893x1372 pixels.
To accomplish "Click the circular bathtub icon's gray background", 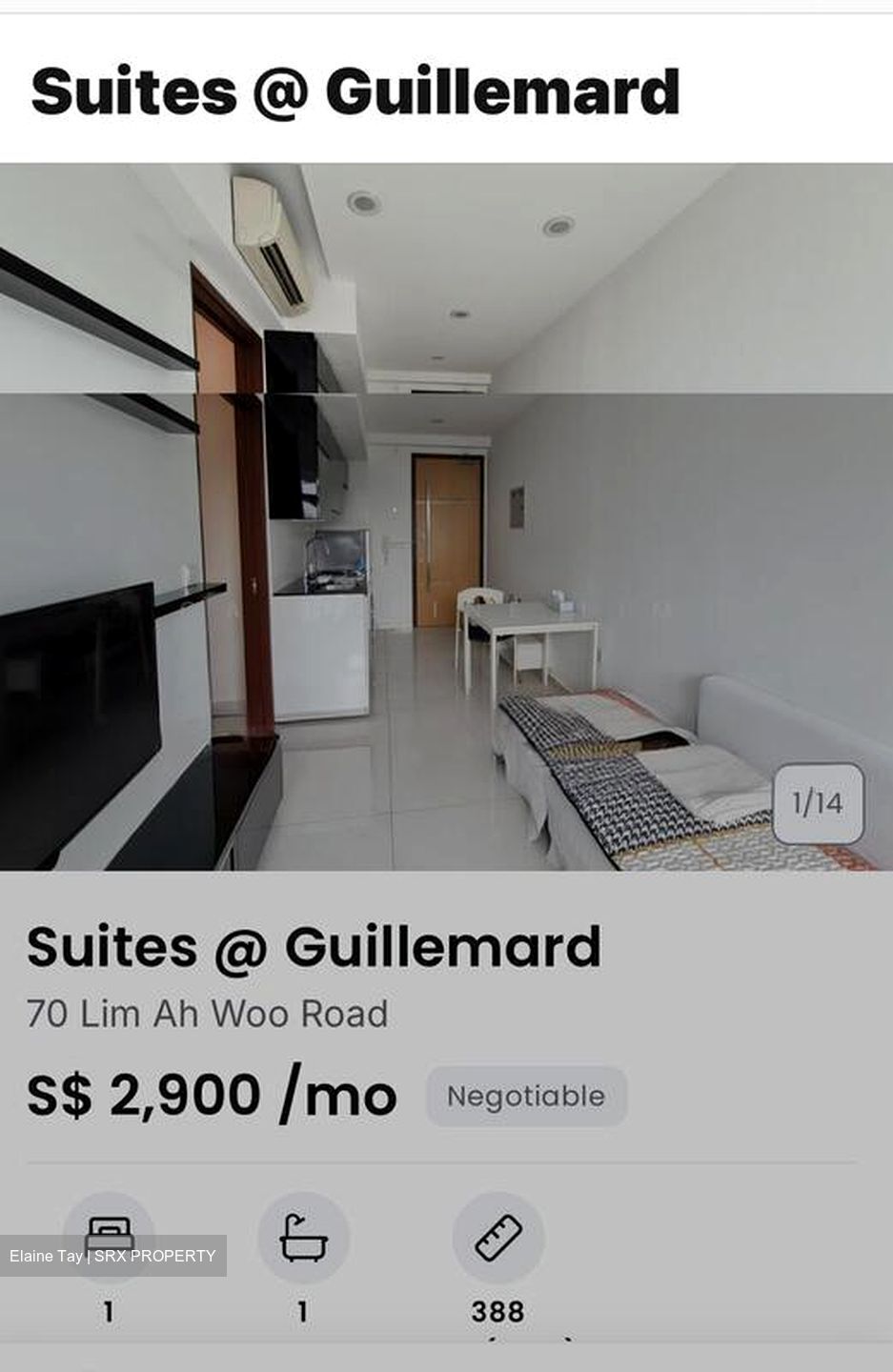I will [303, 1239].
